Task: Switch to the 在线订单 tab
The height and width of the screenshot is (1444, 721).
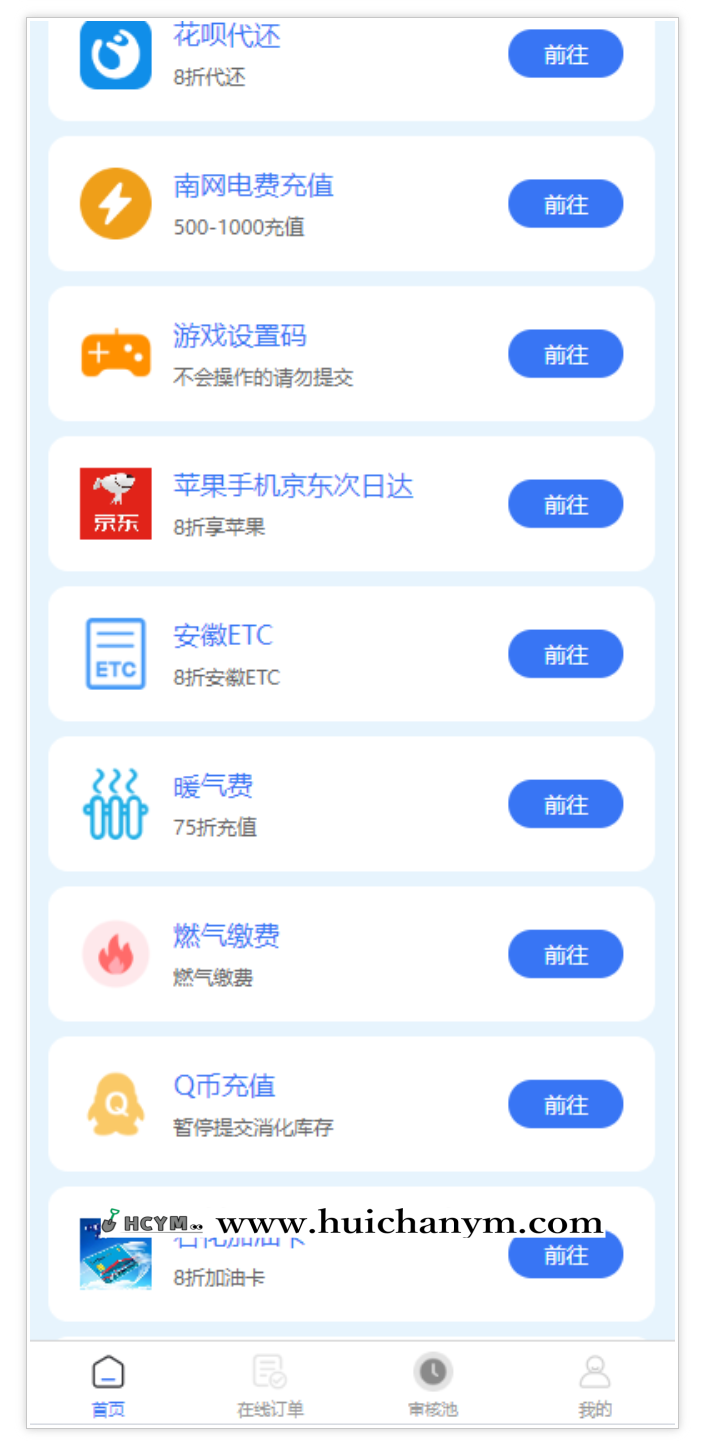Action: pyautogui.click(x=270, y=1387)
